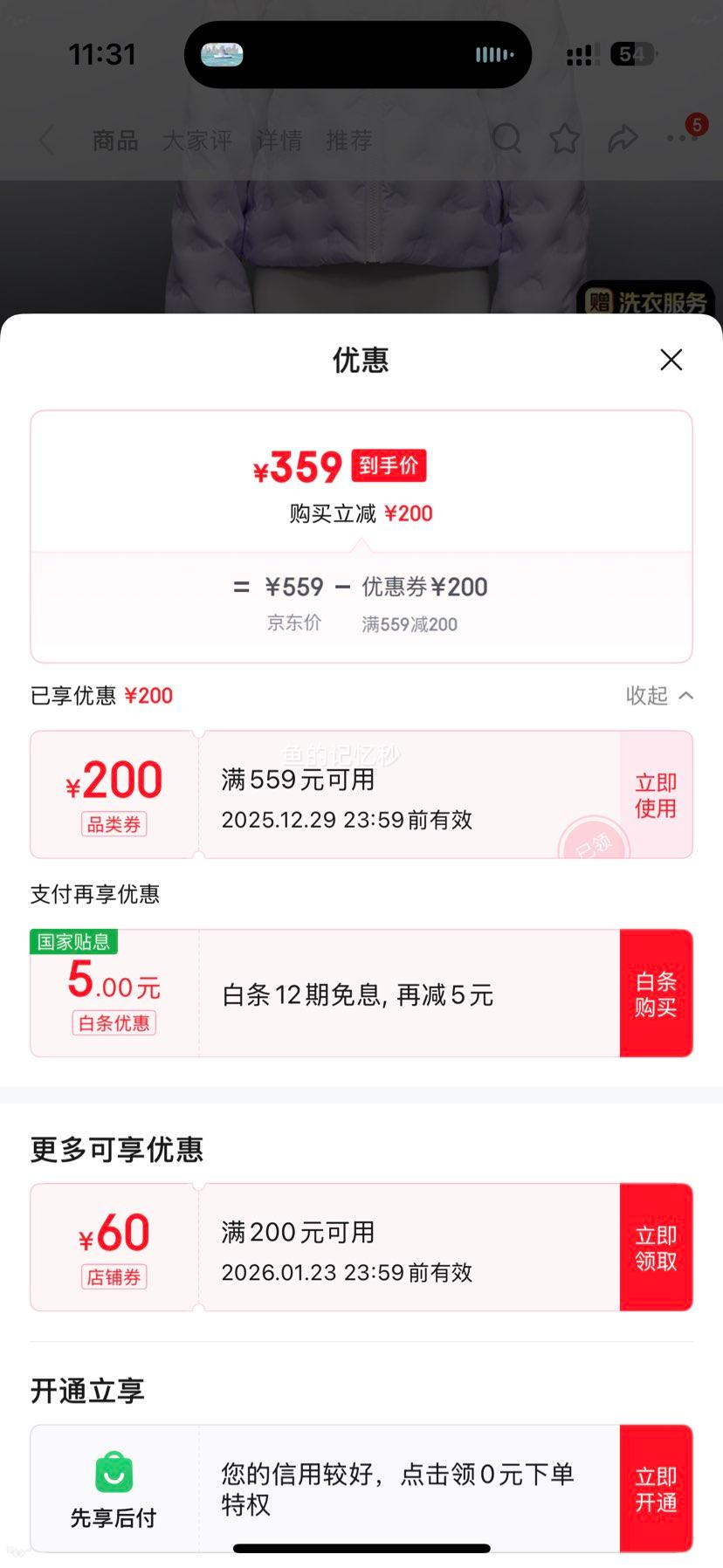Open the 详情 tab
This screenshot has height=1568, width=723.
[278, 140]
